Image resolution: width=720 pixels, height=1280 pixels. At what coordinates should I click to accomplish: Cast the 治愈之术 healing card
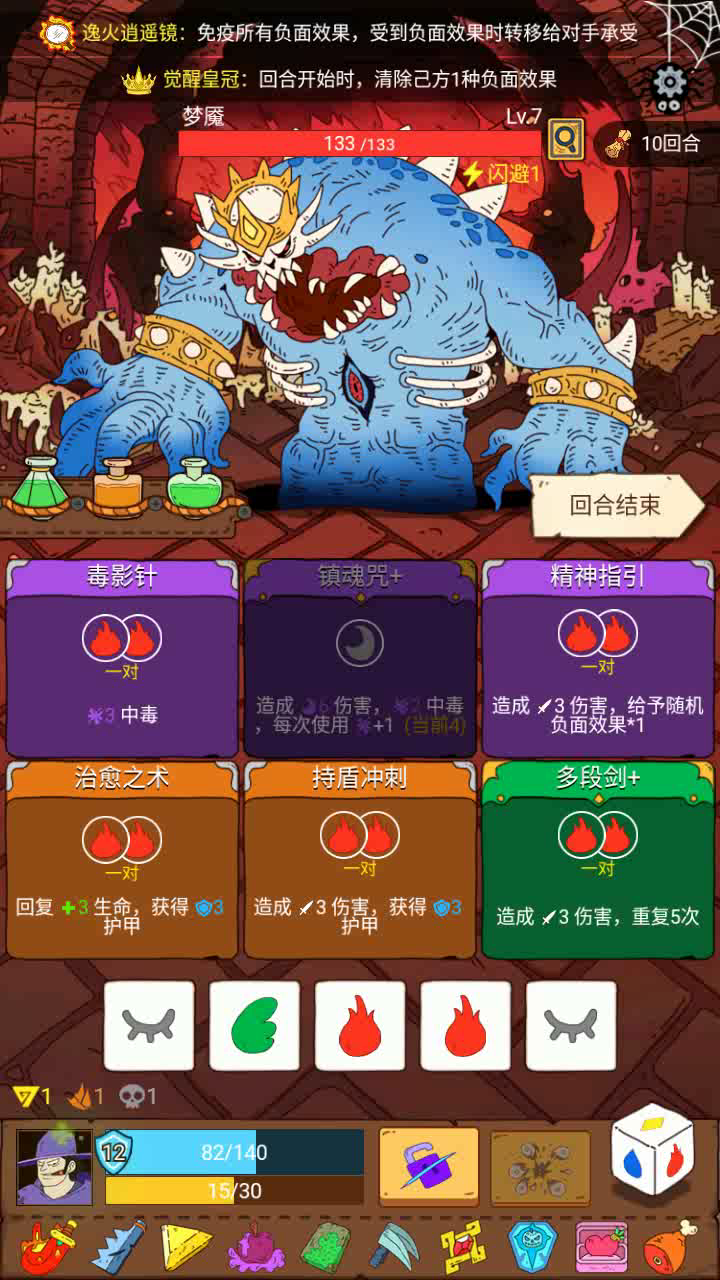[122, 860]
